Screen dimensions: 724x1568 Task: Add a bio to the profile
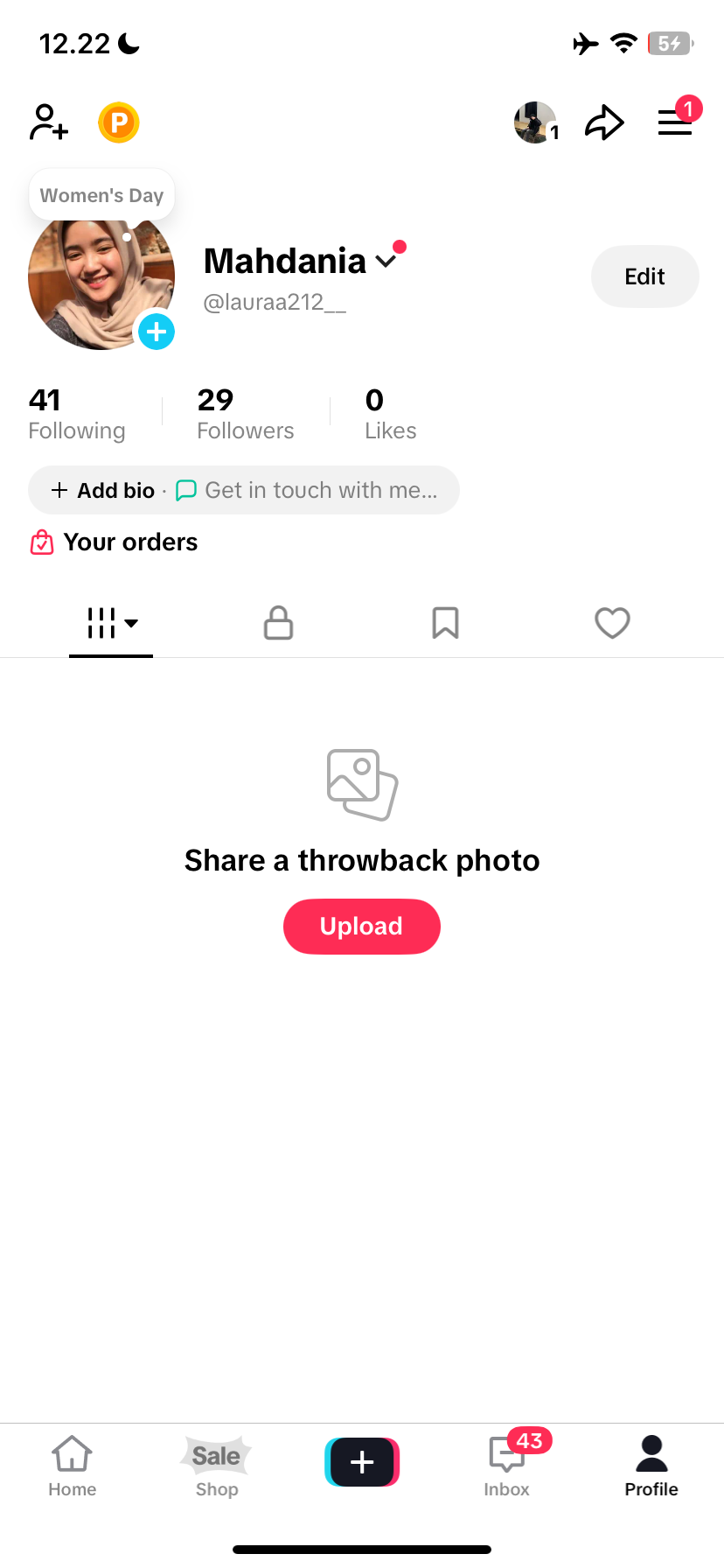coord(103,490)
